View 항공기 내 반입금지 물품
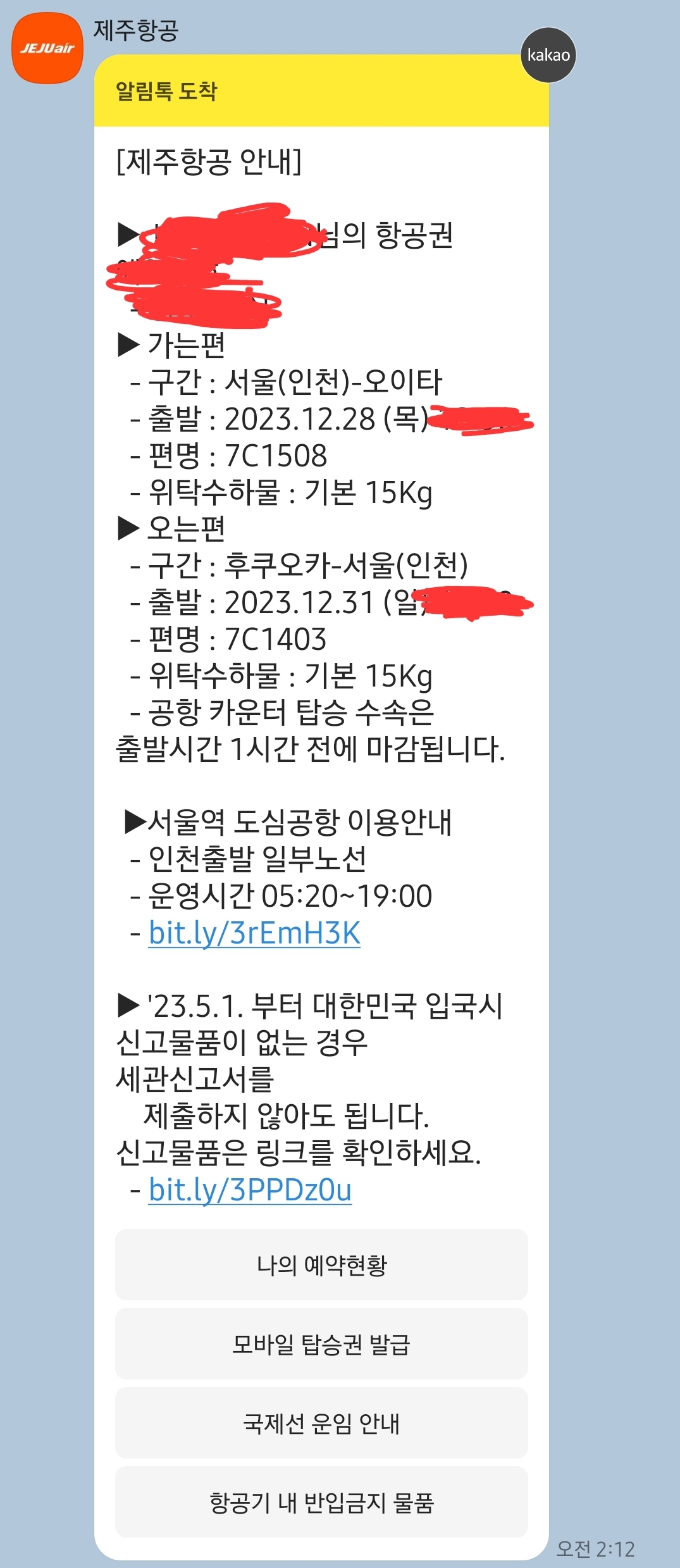 pos(321,1502)
